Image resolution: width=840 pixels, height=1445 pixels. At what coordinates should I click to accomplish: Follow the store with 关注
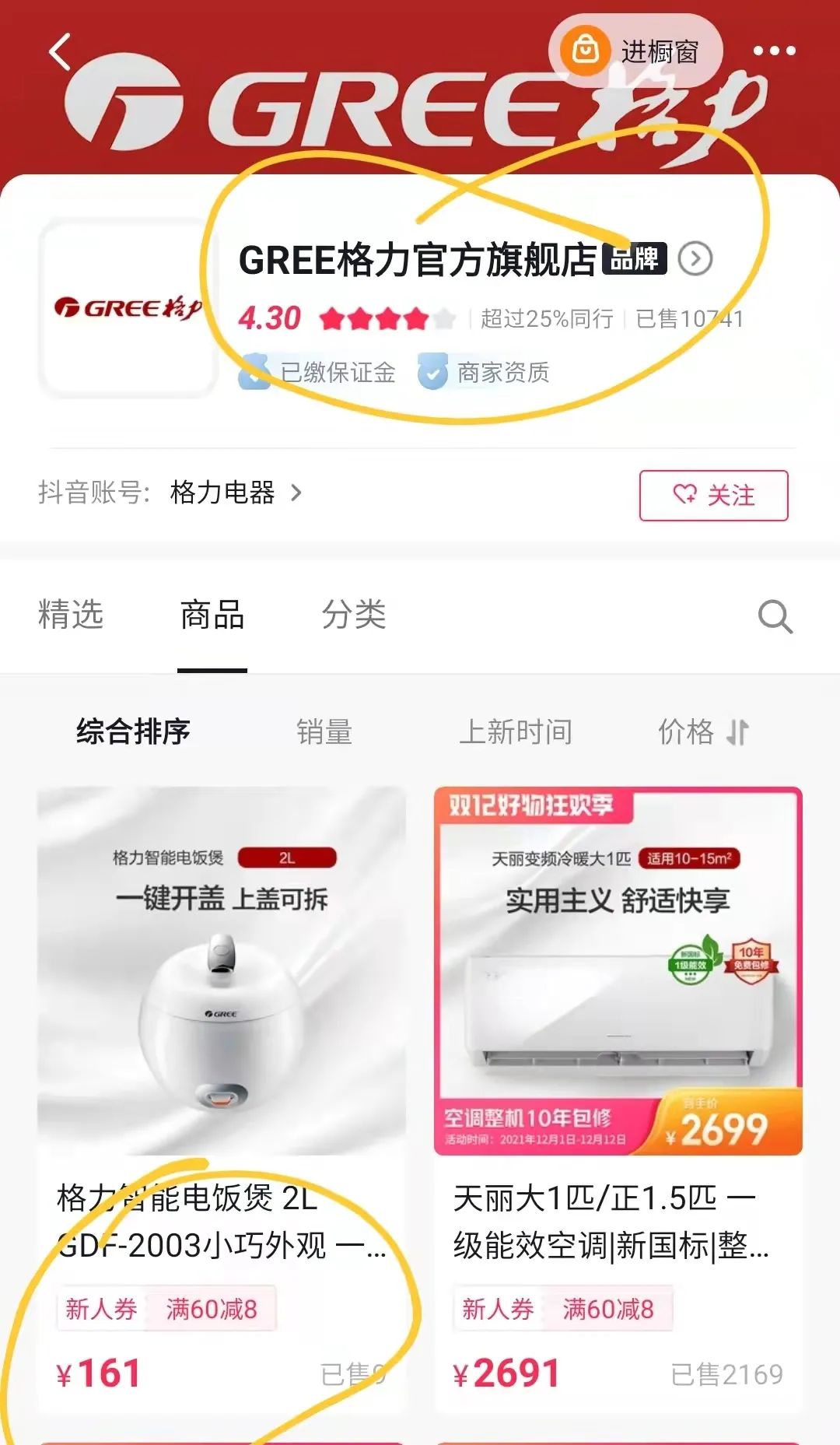713,496
